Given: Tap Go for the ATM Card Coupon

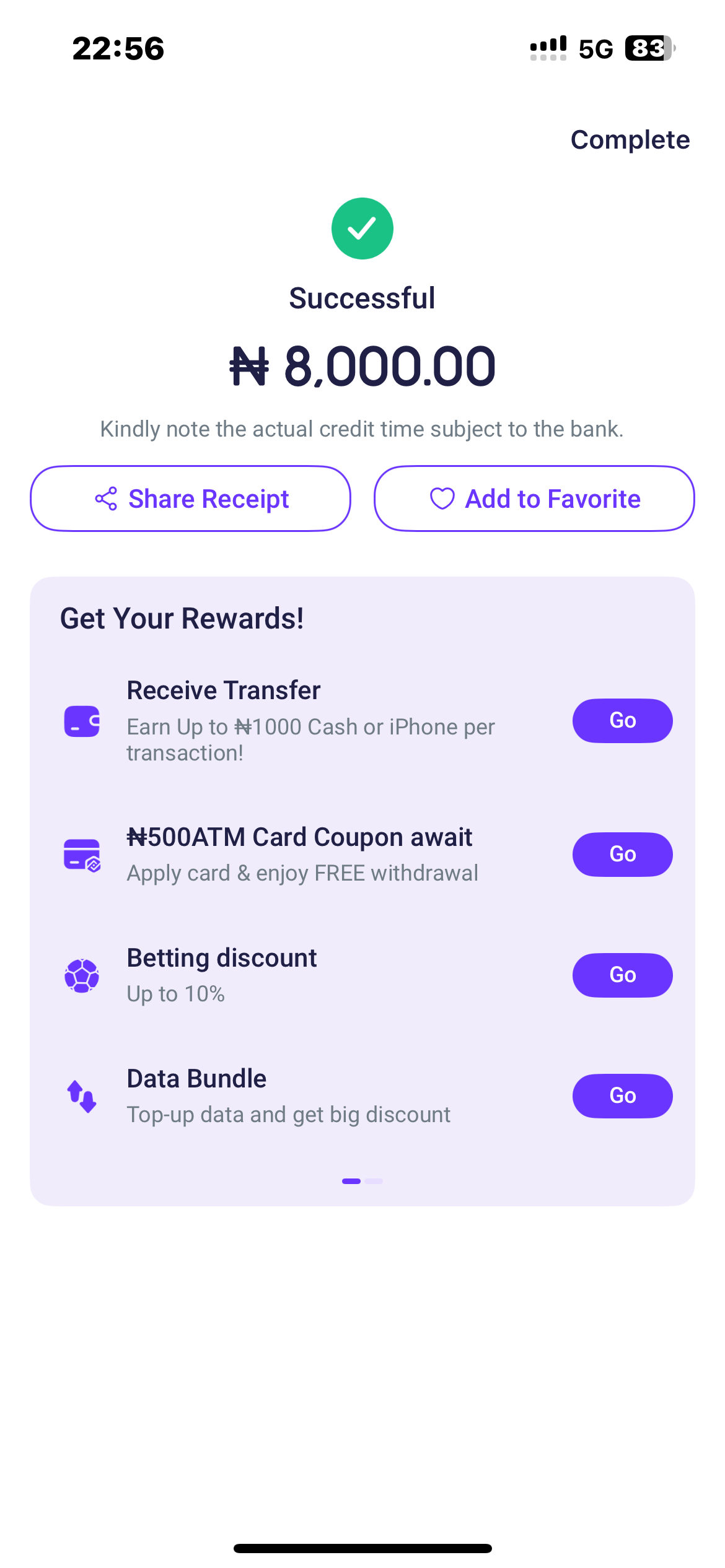Looking at the screenshot, I should point(622,854).
